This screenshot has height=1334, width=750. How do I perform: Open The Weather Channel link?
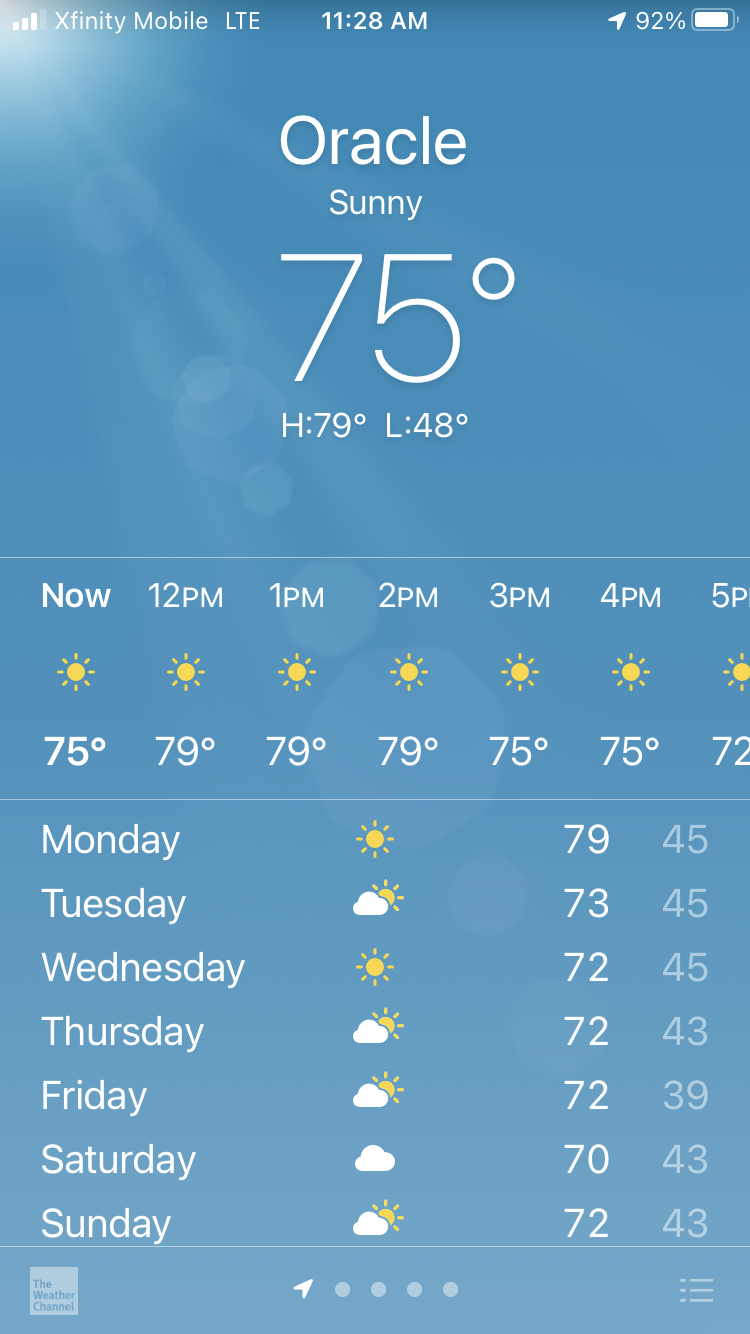point(54,1290)
